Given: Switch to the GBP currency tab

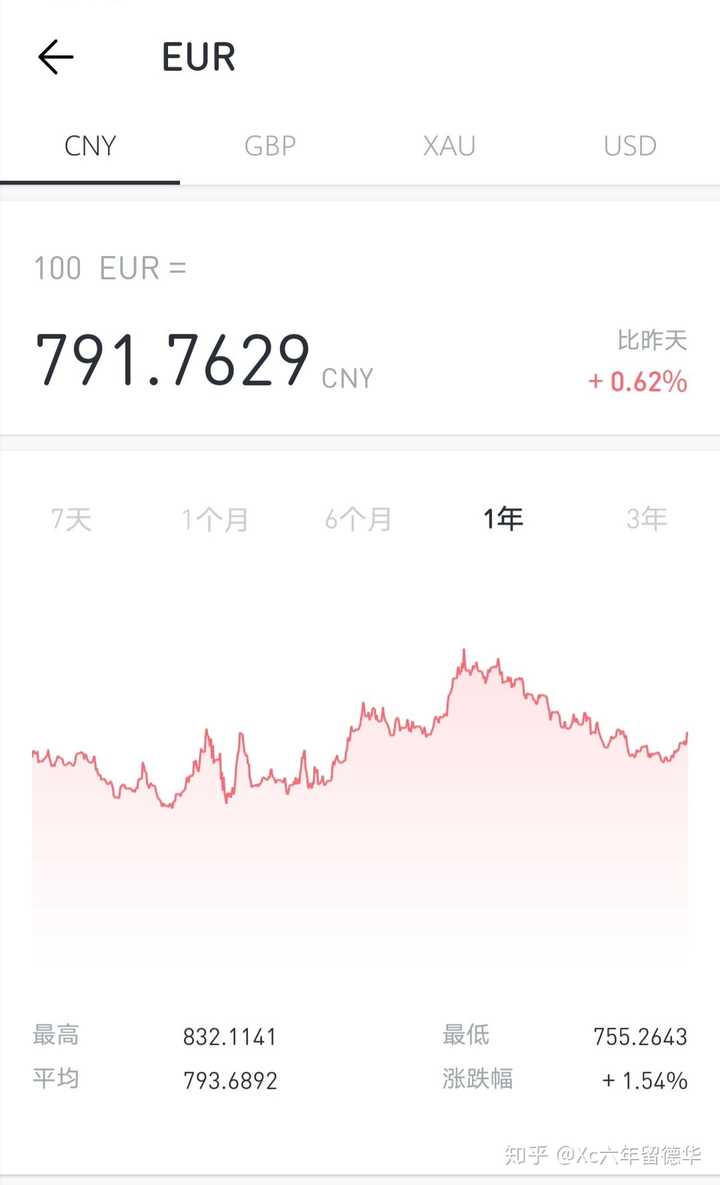Looking at the screenshot, I should point(270,146).
